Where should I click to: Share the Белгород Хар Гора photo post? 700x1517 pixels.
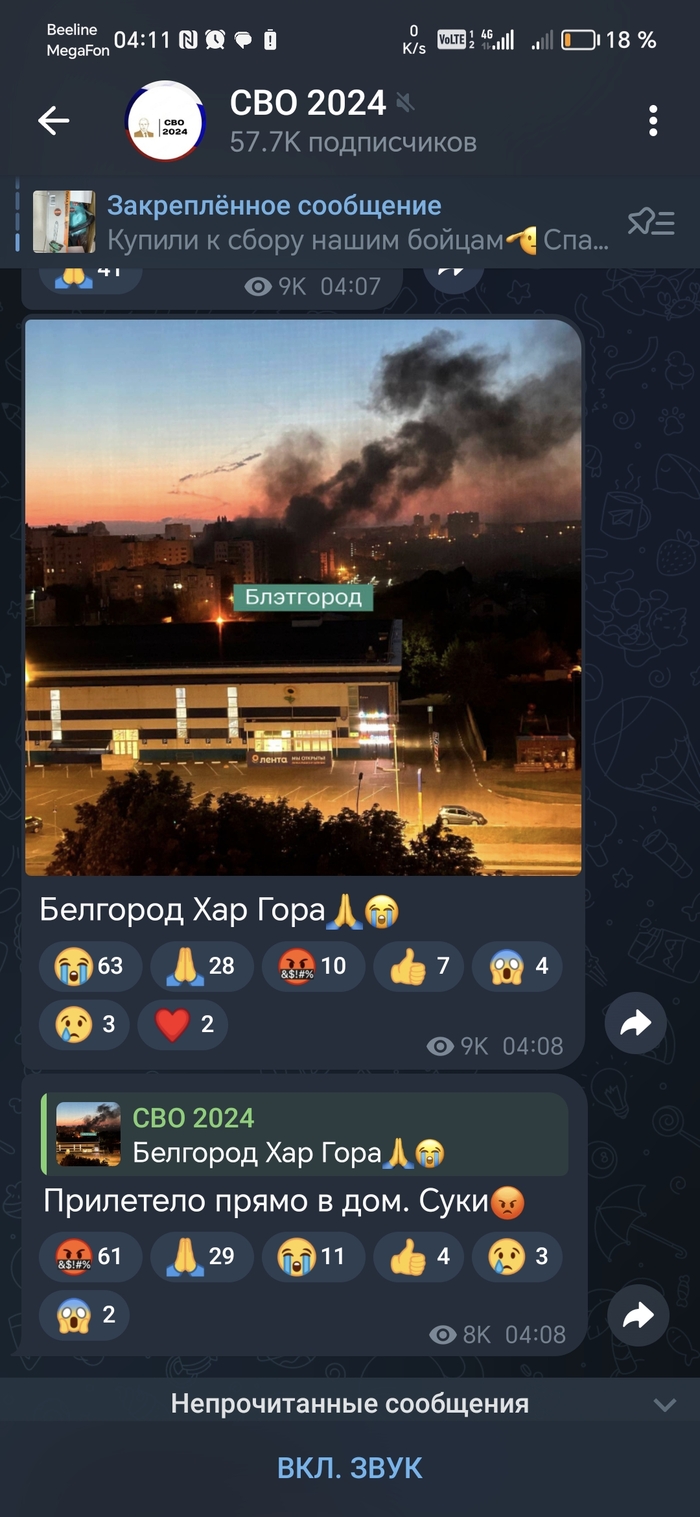click(x=635, y=1023)
